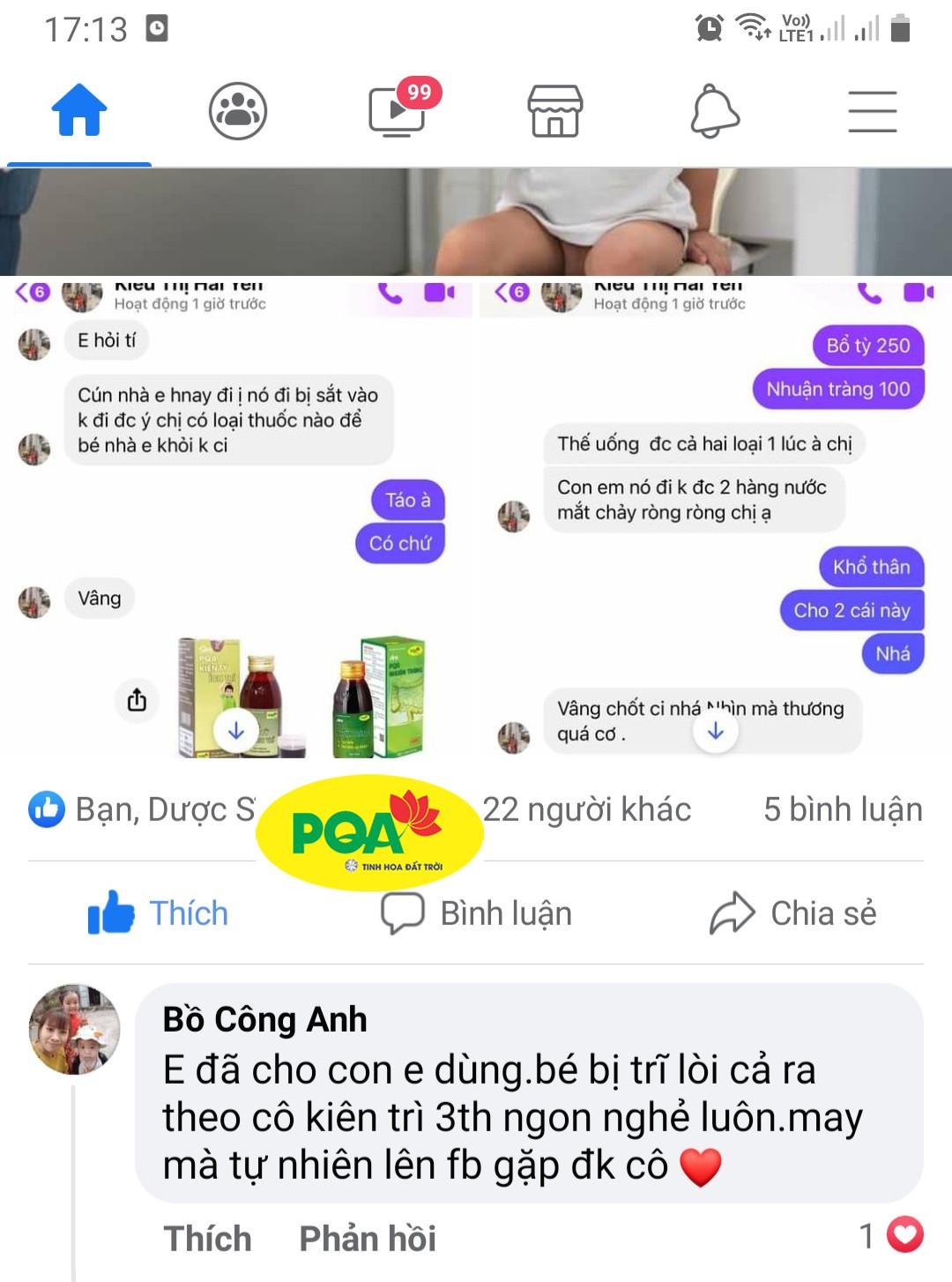Image resolution: width=952 pixels, height=1282 pixels.
Task: Switch to the Watch video tab
Action: point(397,111)
